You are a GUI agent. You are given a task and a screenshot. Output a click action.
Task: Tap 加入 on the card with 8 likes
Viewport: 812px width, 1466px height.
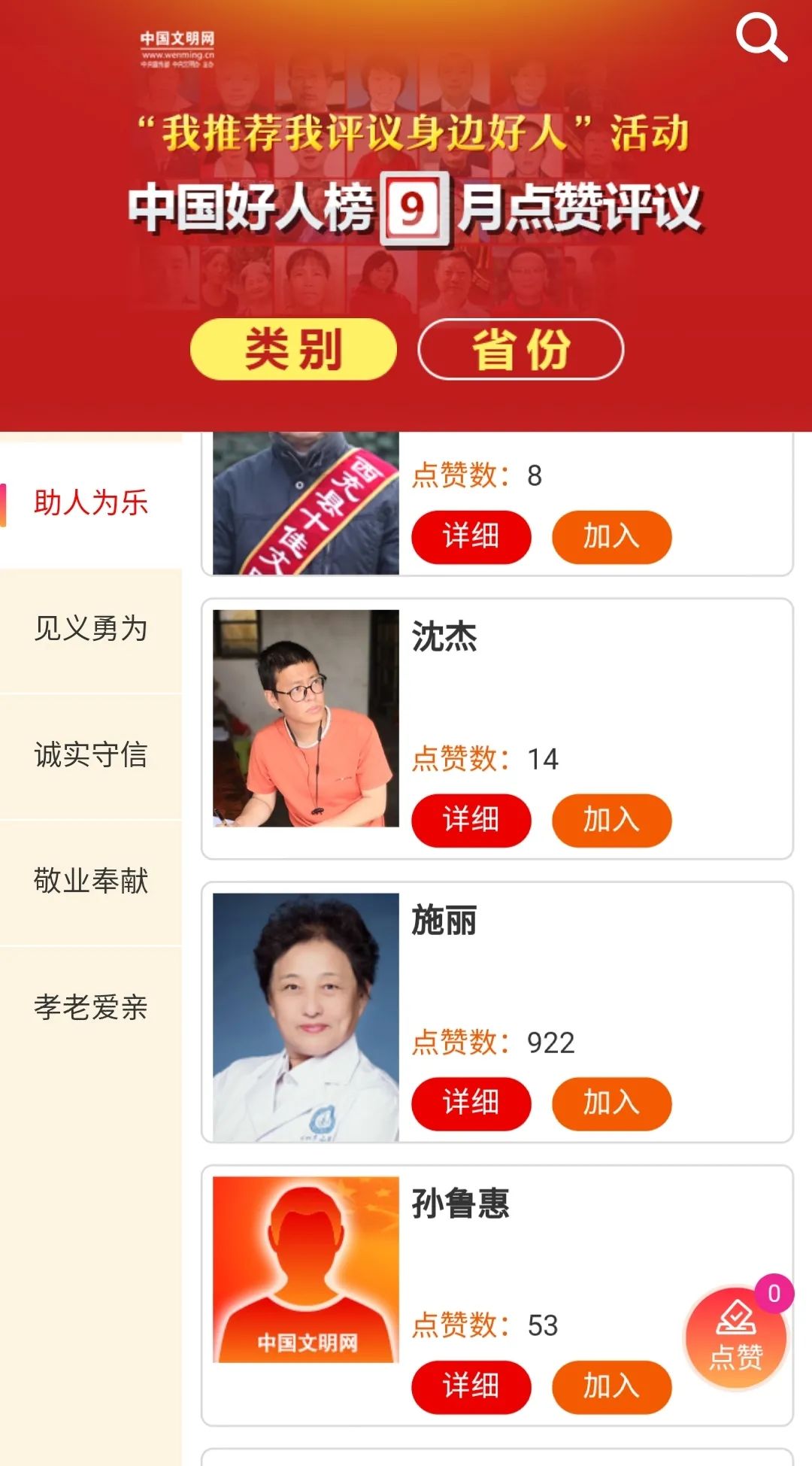[x=611, y=536]
